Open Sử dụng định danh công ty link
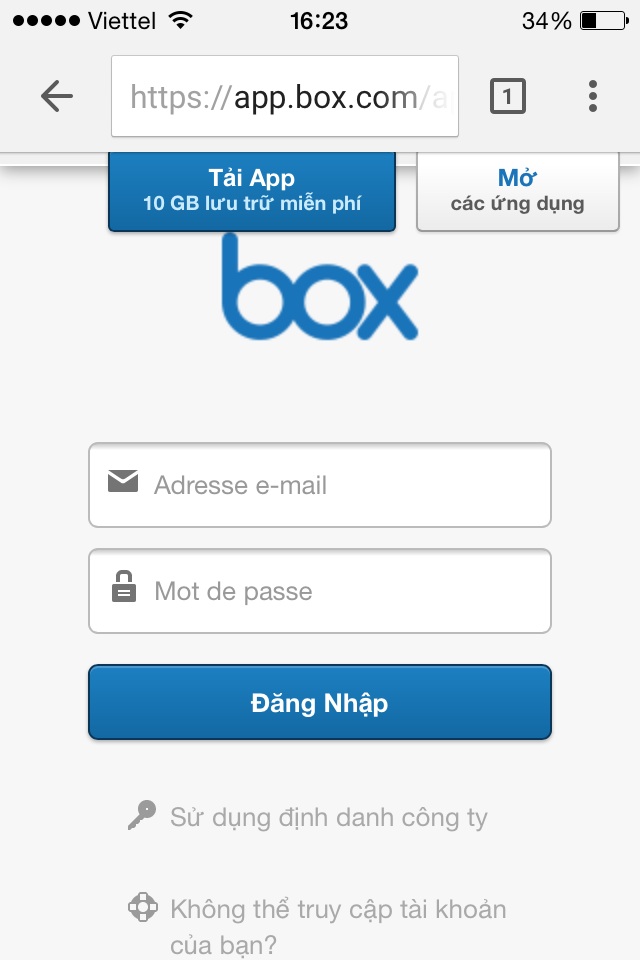This screenshot has width=640, height=960. point(328,818)
